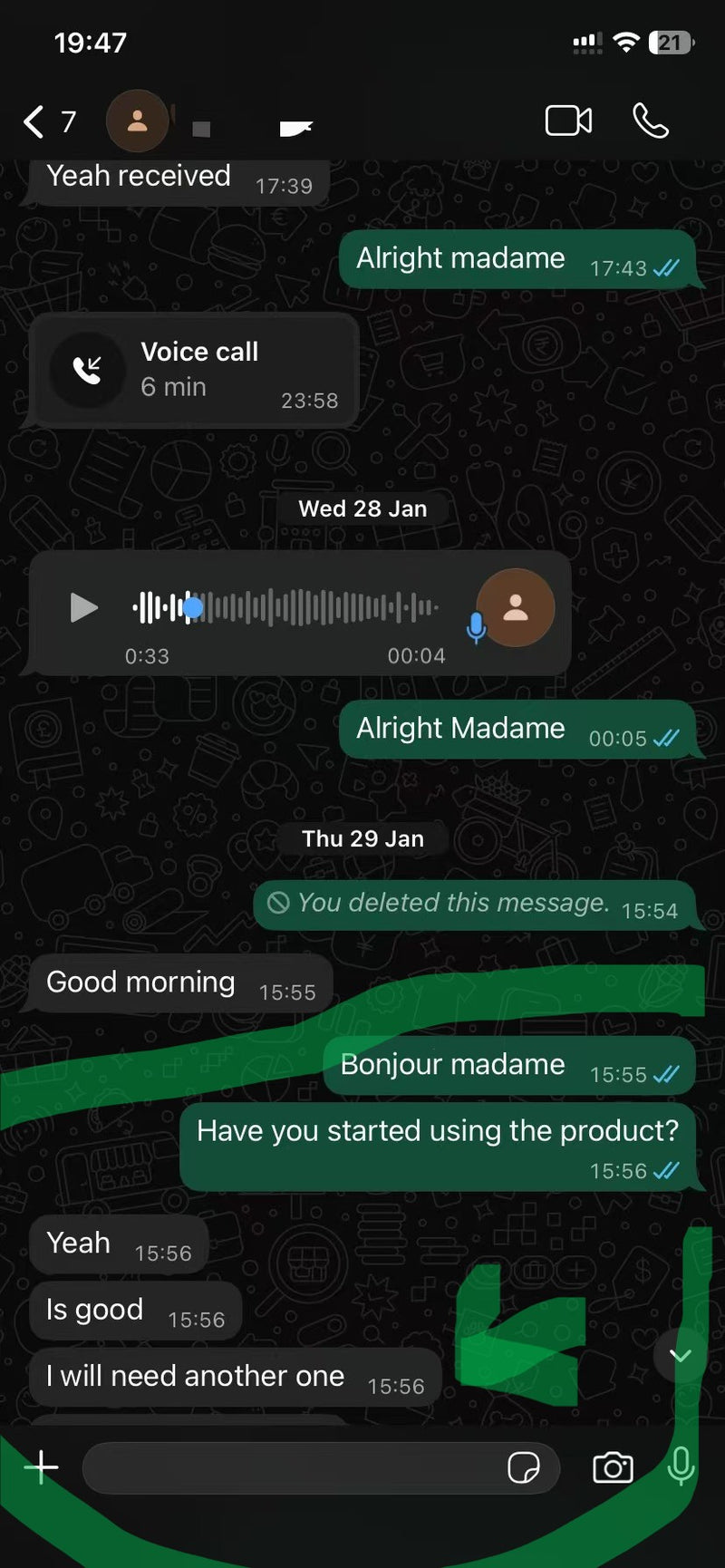
Task: Tap the microphone to record voice
Action: click(681, 1466)
